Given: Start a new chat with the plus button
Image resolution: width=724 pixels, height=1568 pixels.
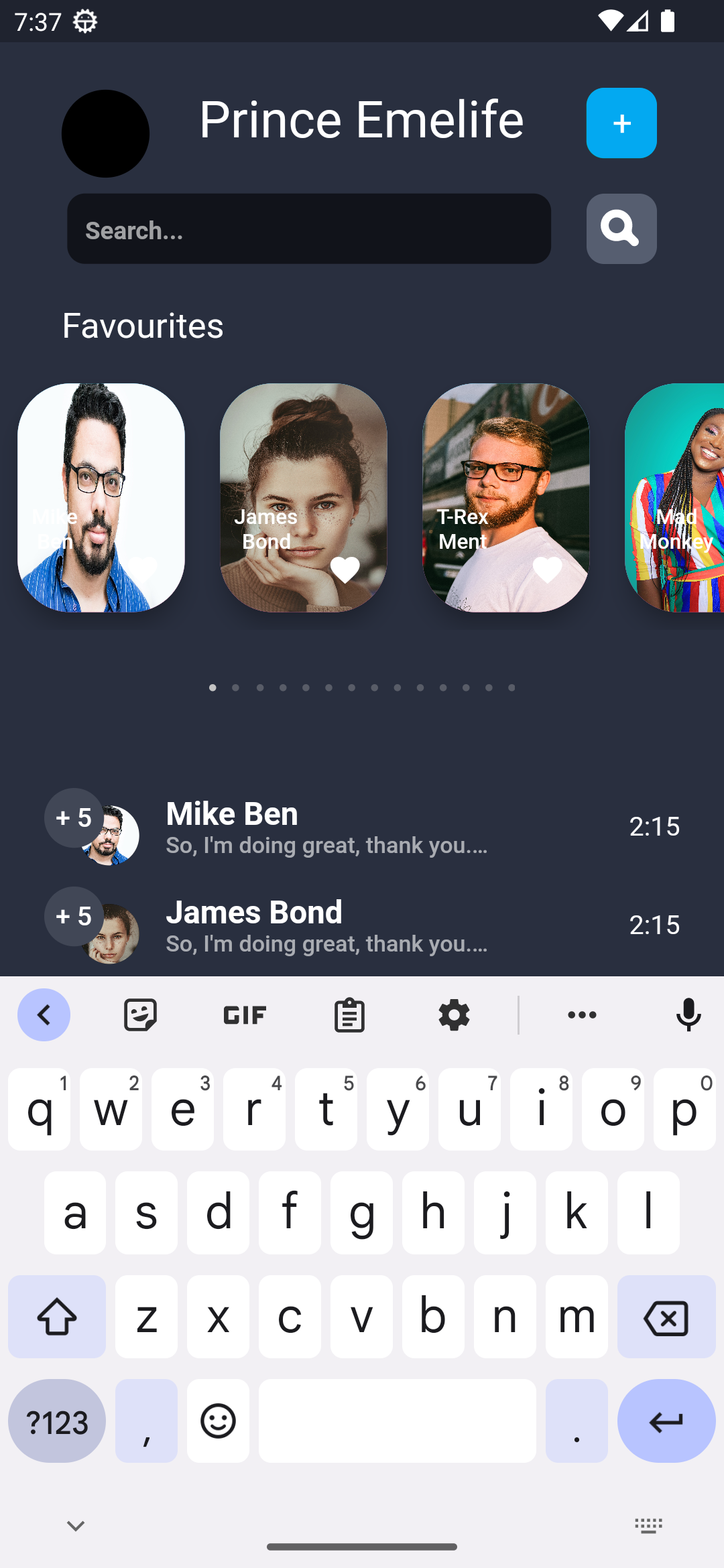Looking at the screenshot, I should click(x=621, y=123).
